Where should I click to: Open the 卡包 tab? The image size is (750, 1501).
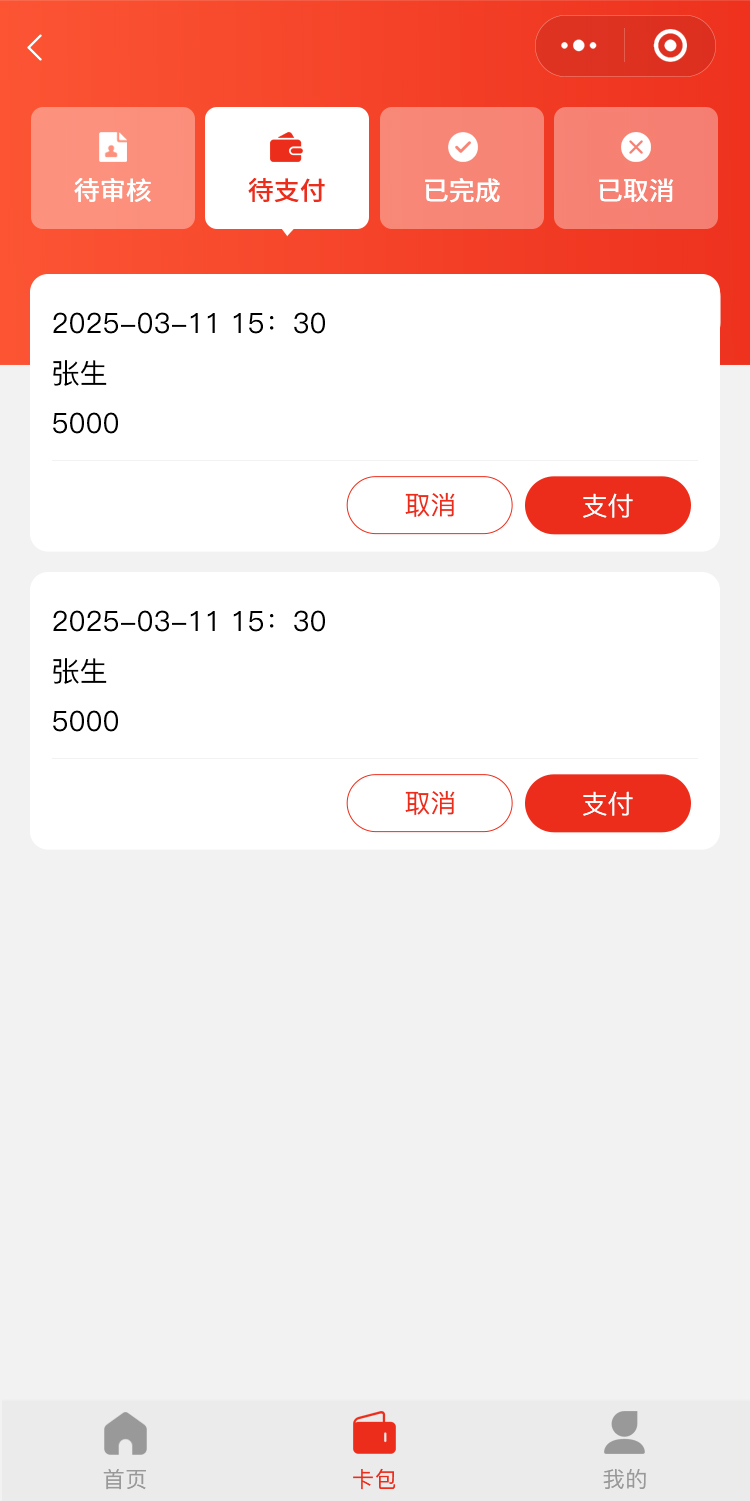(x=375, y=1450)
